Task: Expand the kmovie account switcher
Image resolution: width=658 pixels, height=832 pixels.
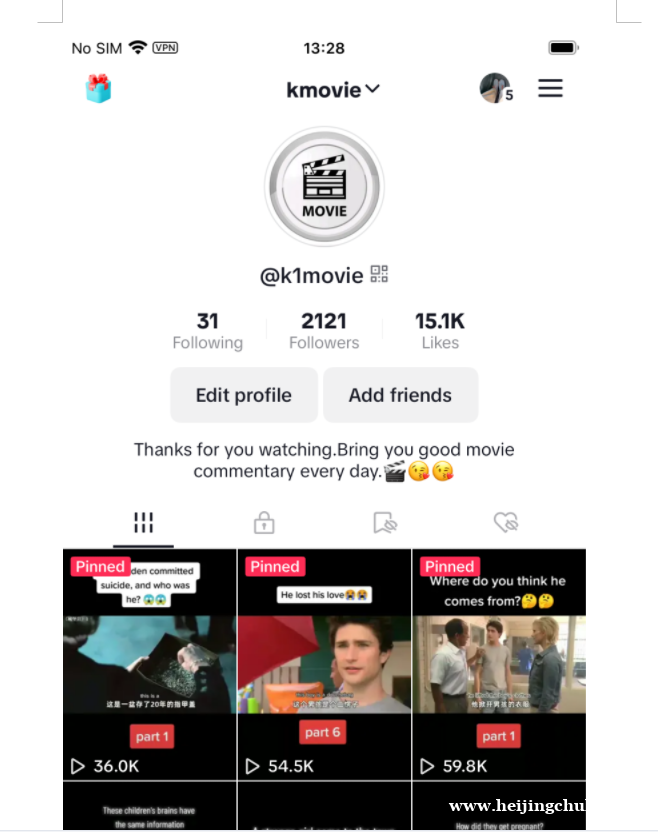Action: pos(333,90)
